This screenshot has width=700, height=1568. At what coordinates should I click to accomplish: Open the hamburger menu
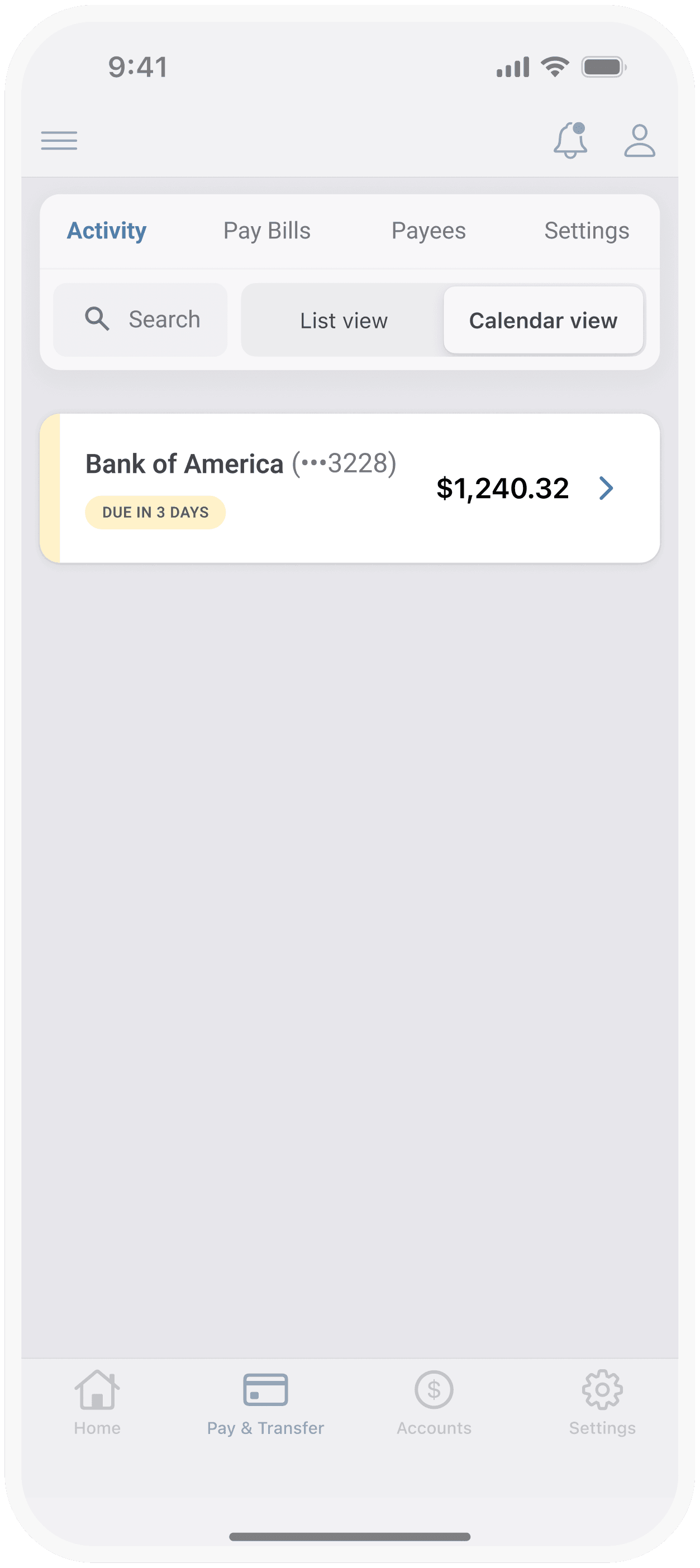pyautogui.click(x=59, y=141)
